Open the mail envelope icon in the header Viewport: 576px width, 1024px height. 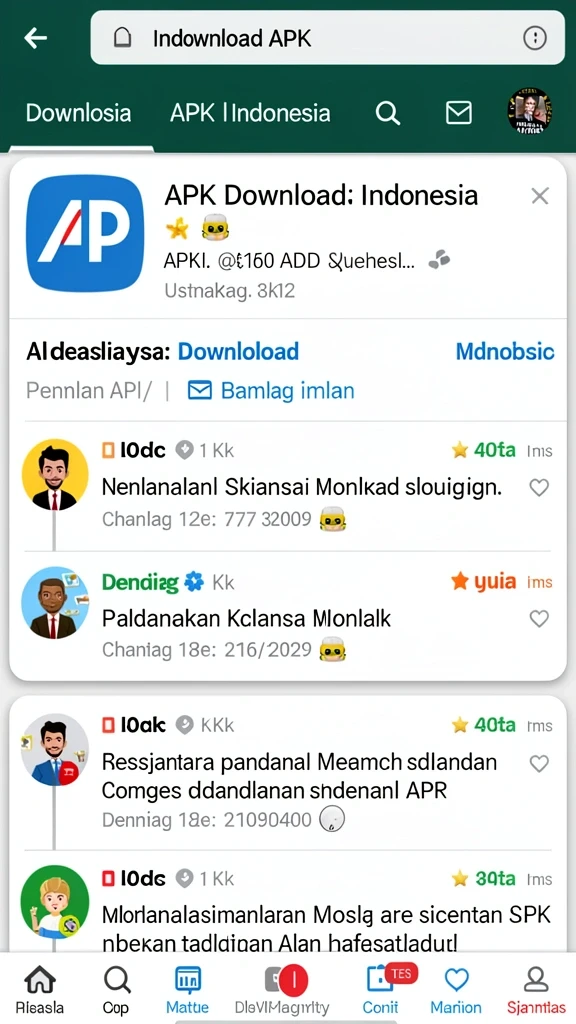[458, 114]
